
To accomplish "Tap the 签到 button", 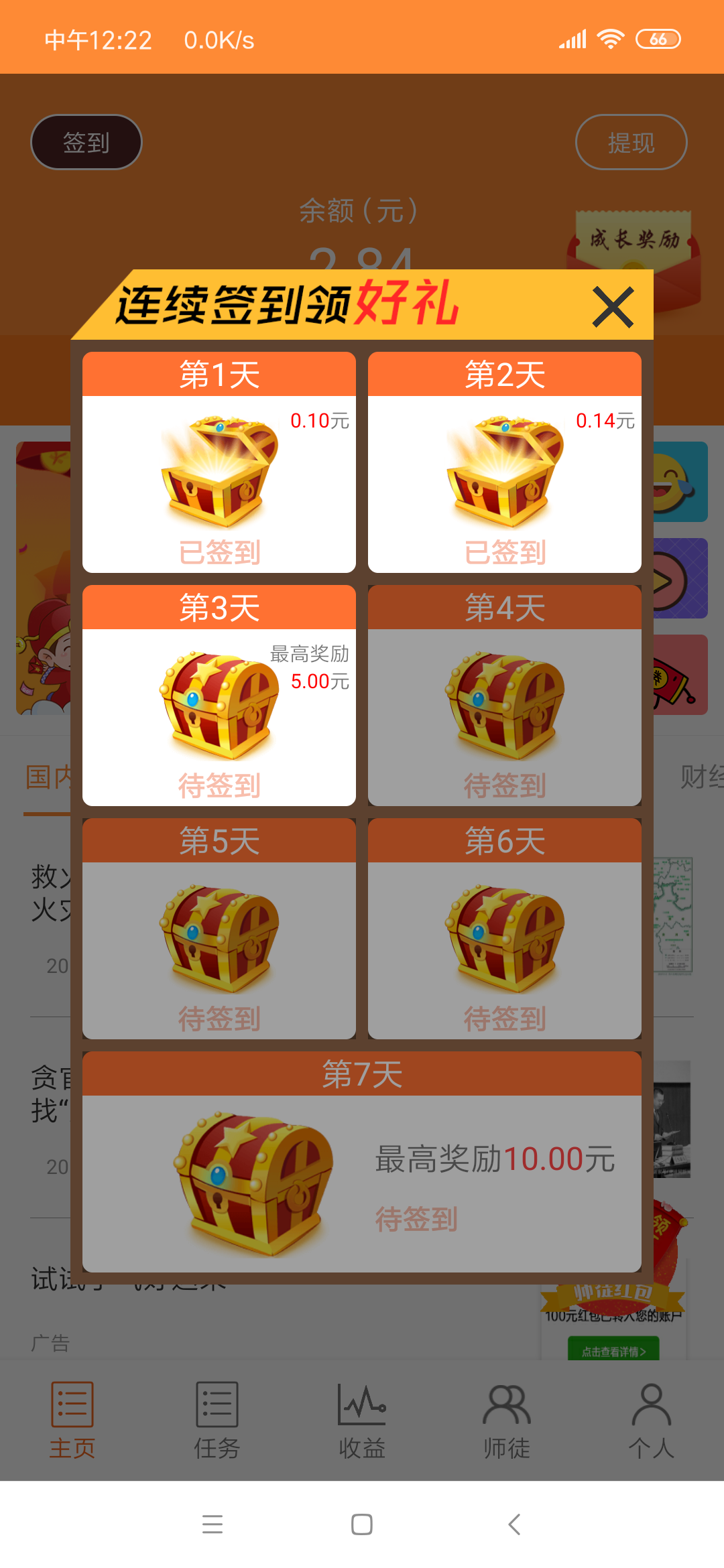I will (x=86, y=142).
